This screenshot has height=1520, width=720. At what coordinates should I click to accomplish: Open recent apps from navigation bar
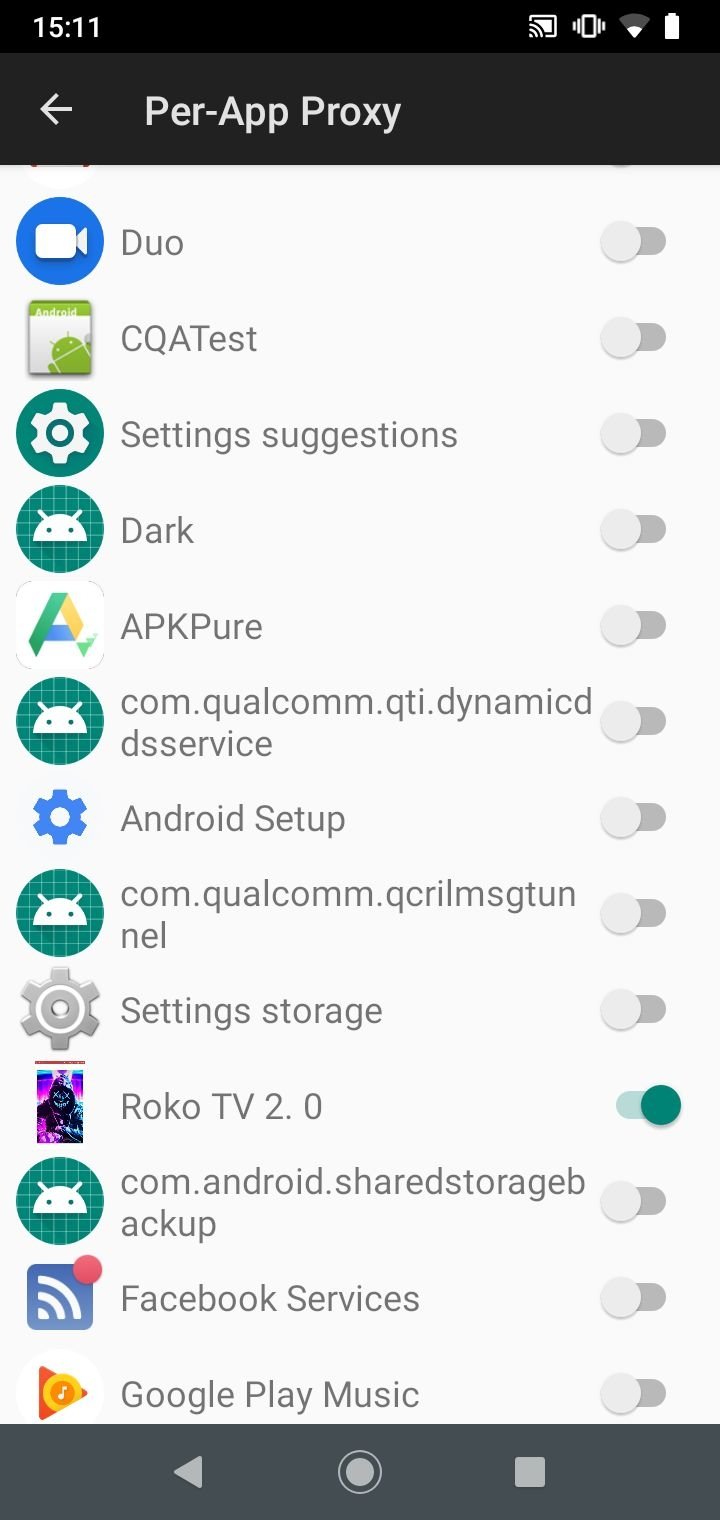(530, 1472)
